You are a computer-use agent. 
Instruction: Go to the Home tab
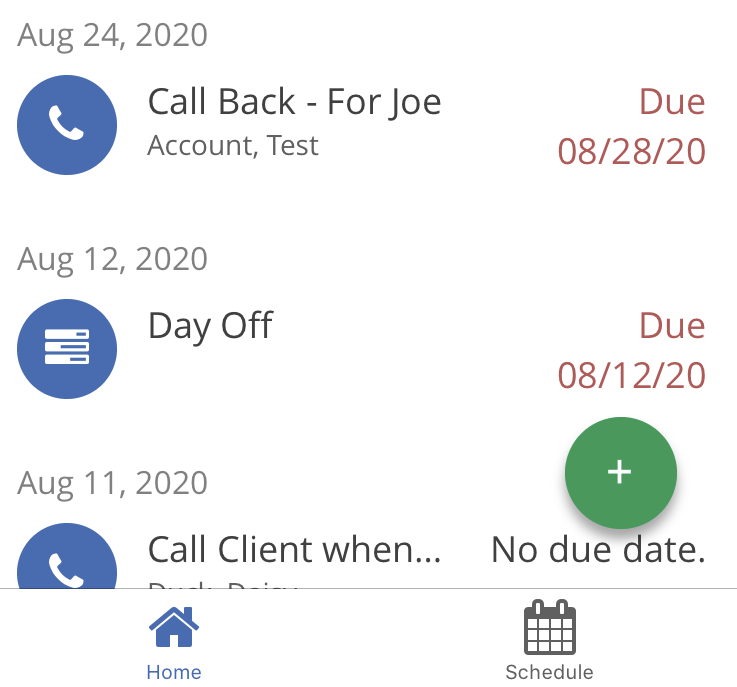point(174,642)
